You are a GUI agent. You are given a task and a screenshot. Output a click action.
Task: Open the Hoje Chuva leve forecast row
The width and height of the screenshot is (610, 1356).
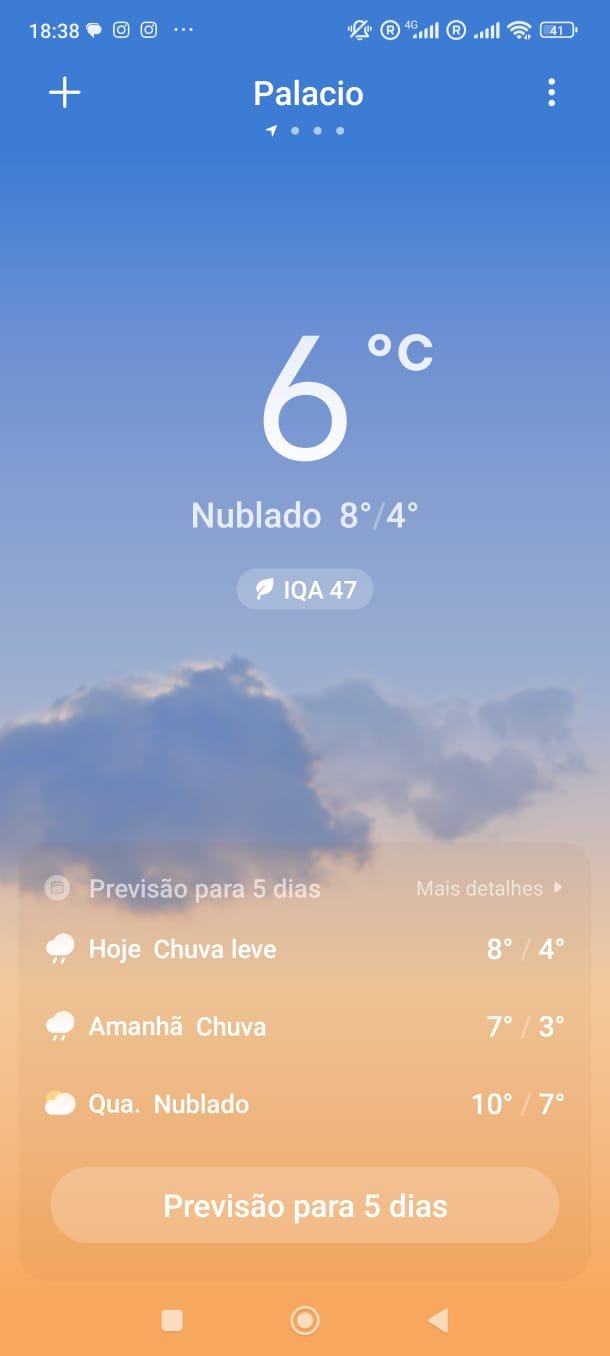pos(305,949)
